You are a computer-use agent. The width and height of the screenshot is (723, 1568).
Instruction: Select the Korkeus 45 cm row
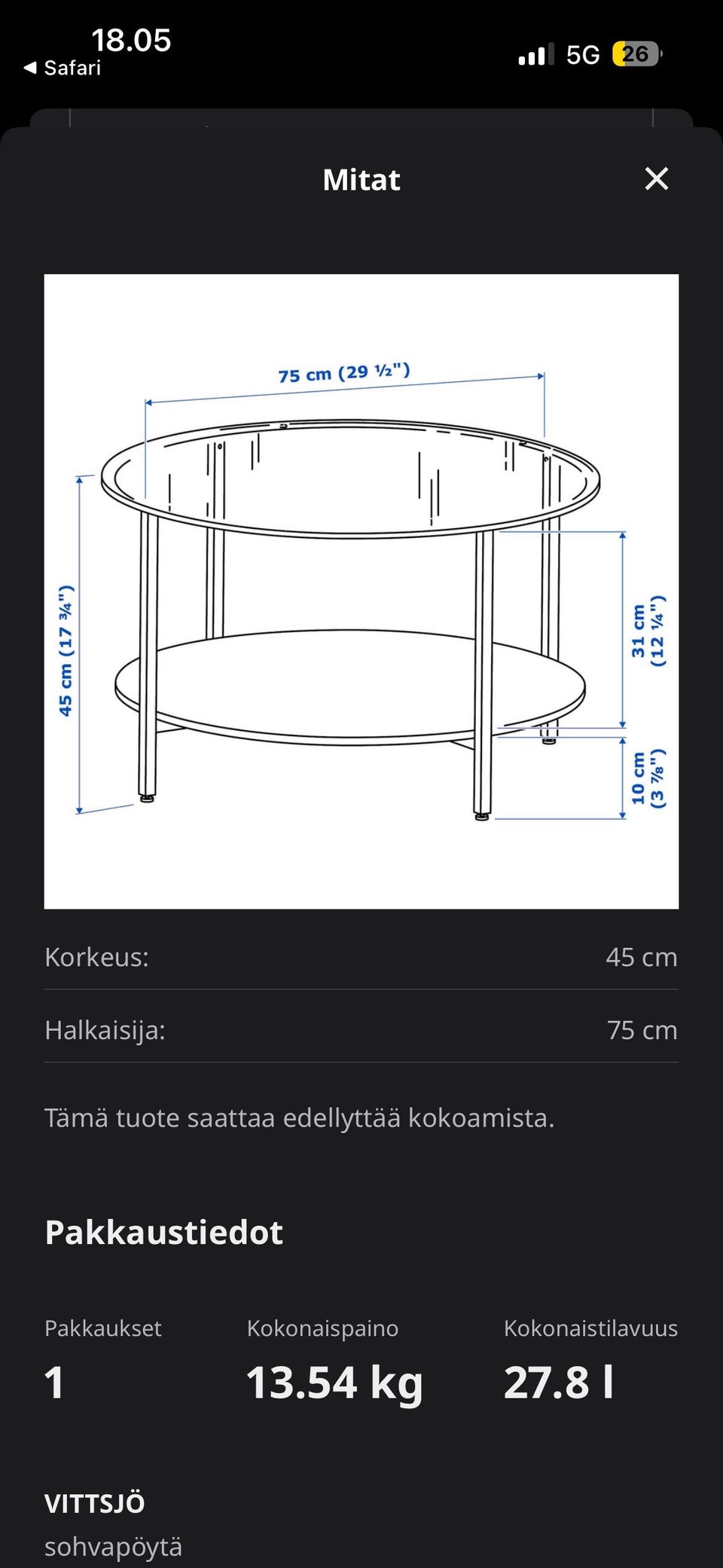click(361, 957)
